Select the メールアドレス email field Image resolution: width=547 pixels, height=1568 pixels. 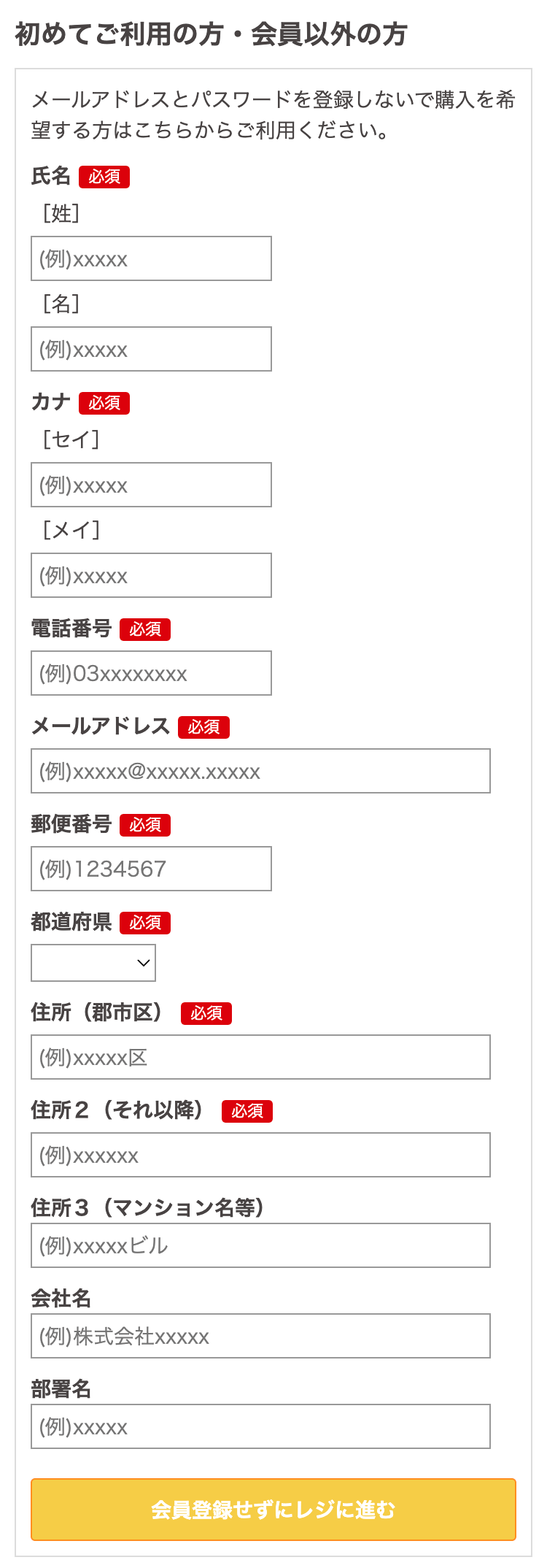coord(260,771)
